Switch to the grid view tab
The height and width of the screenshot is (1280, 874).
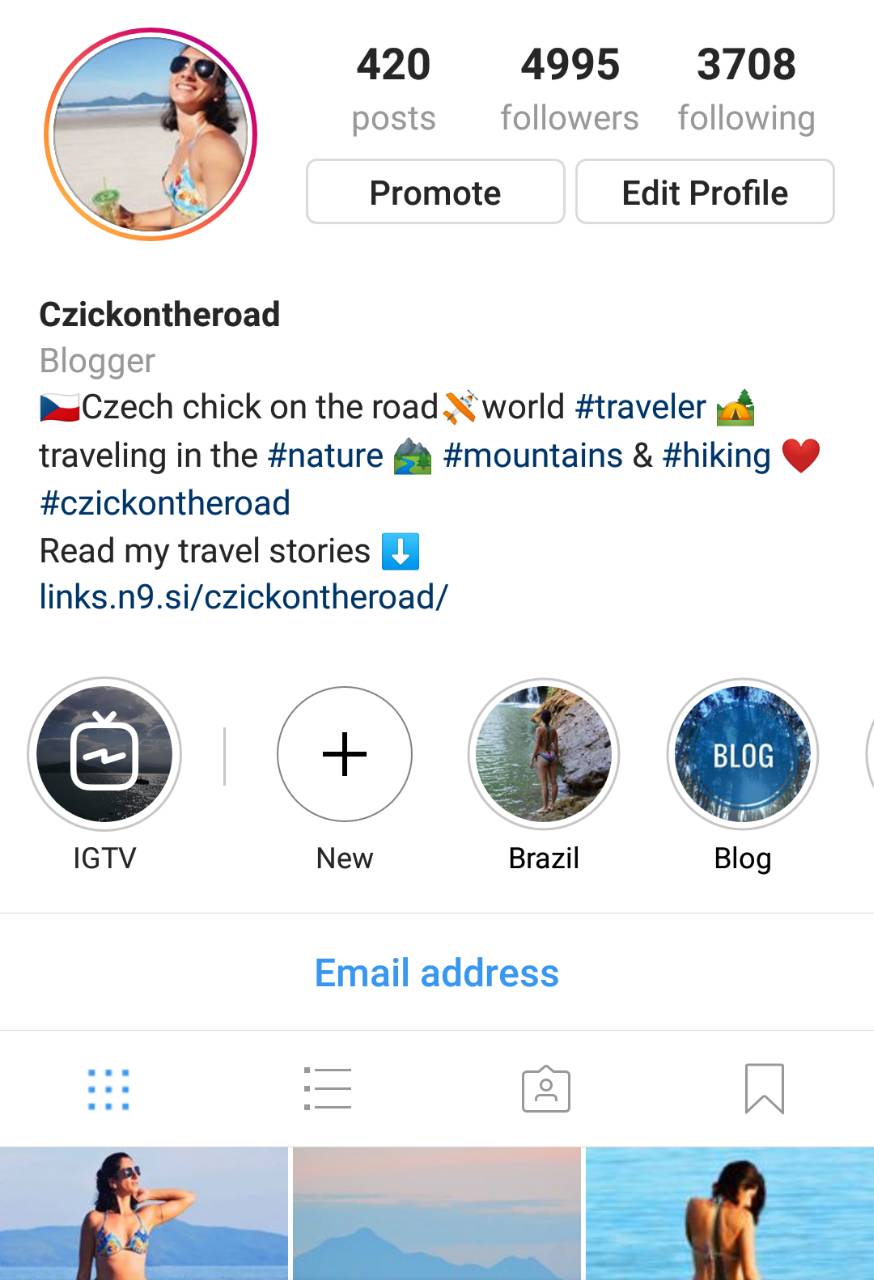click(108, 1089)
